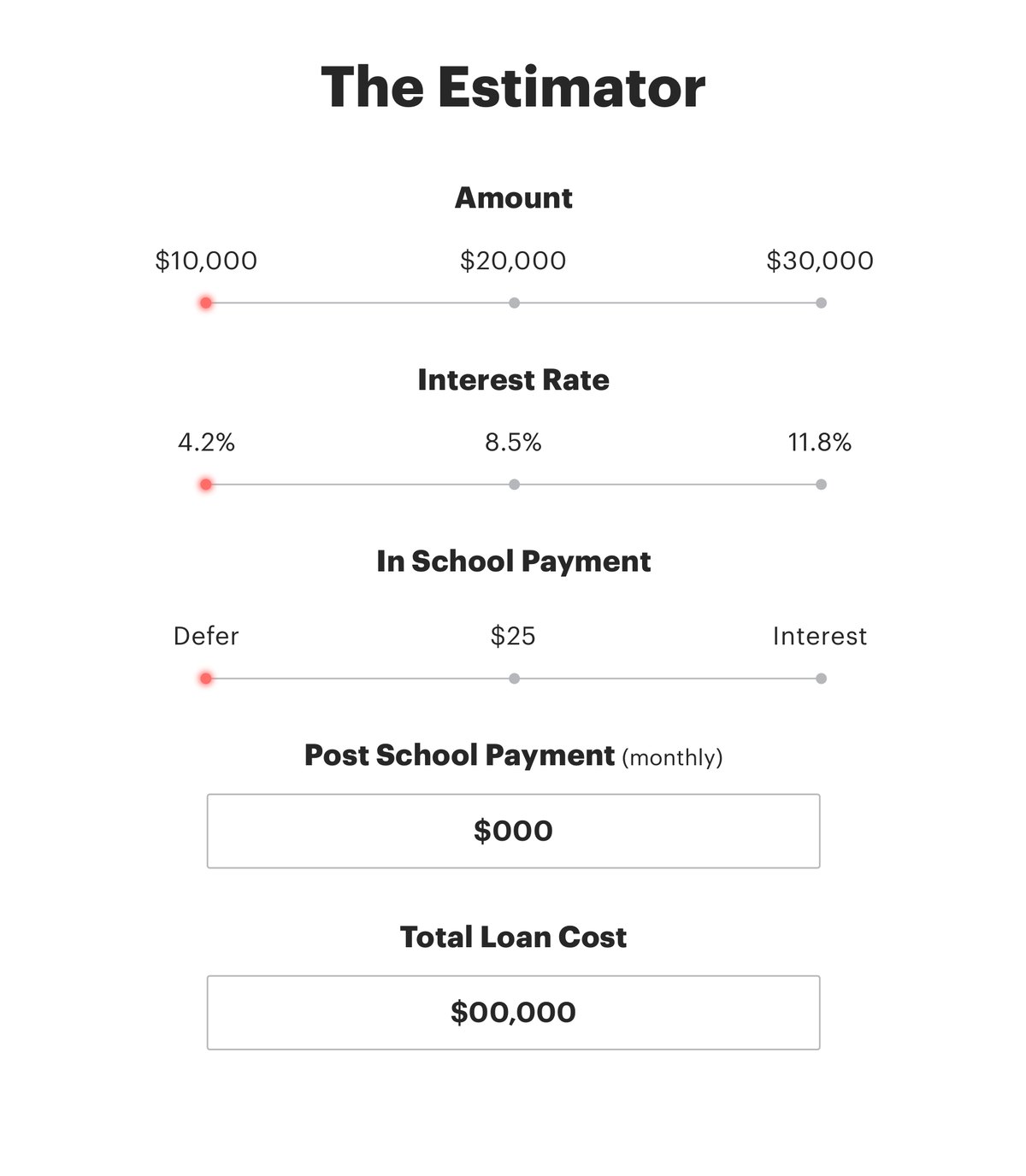Select the 4.2% interest rate stop
The height and width of the screenshot is (1176, 1026).
[206, 485]
